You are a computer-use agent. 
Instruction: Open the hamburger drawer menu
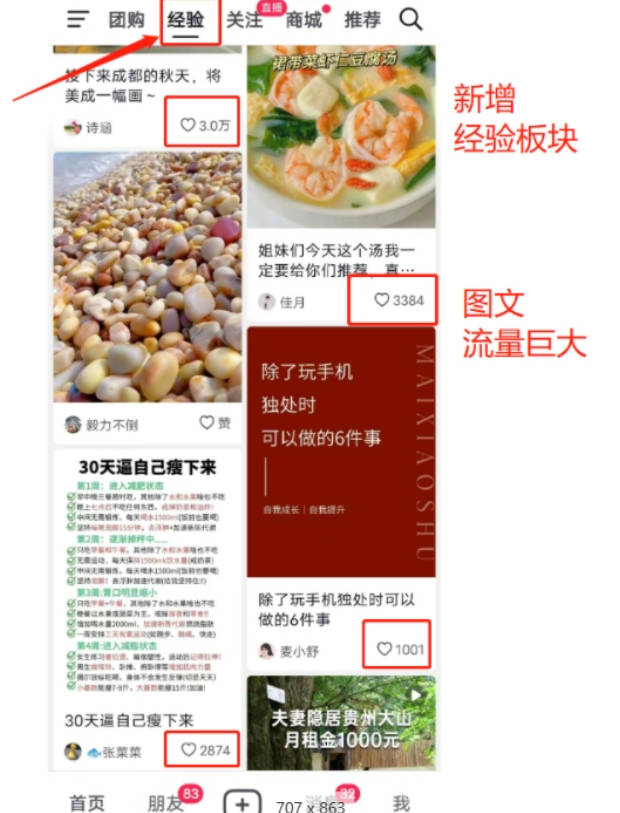coord(78,19)
